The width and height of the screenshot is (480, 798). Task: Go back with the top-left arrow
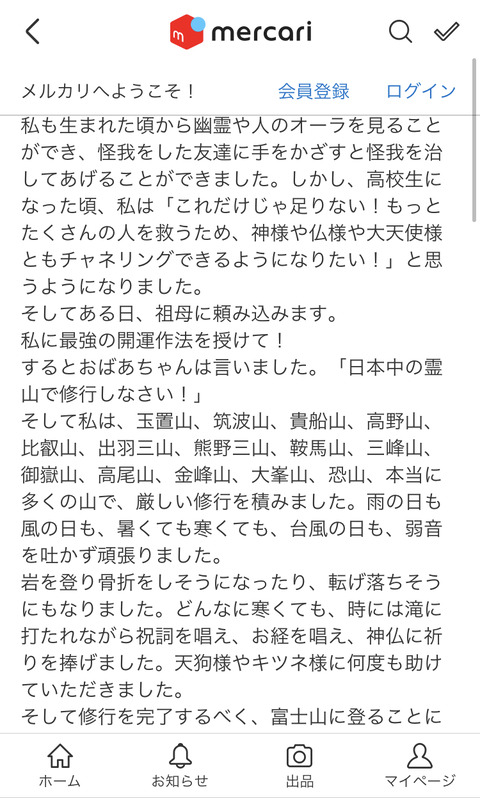pyautogui.click(x=33, y=33)
